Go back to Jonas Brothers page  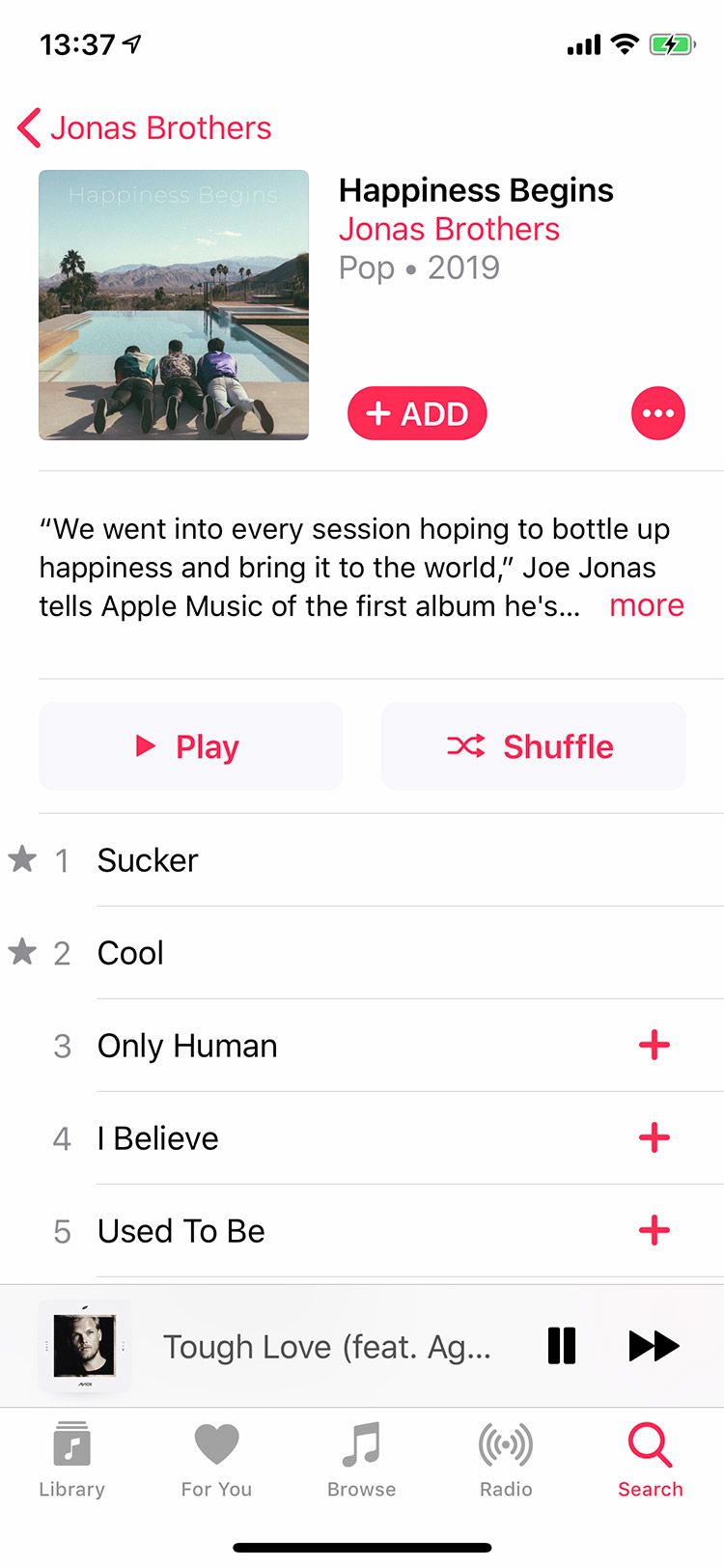pyautogui.click(x=145, y=128)
